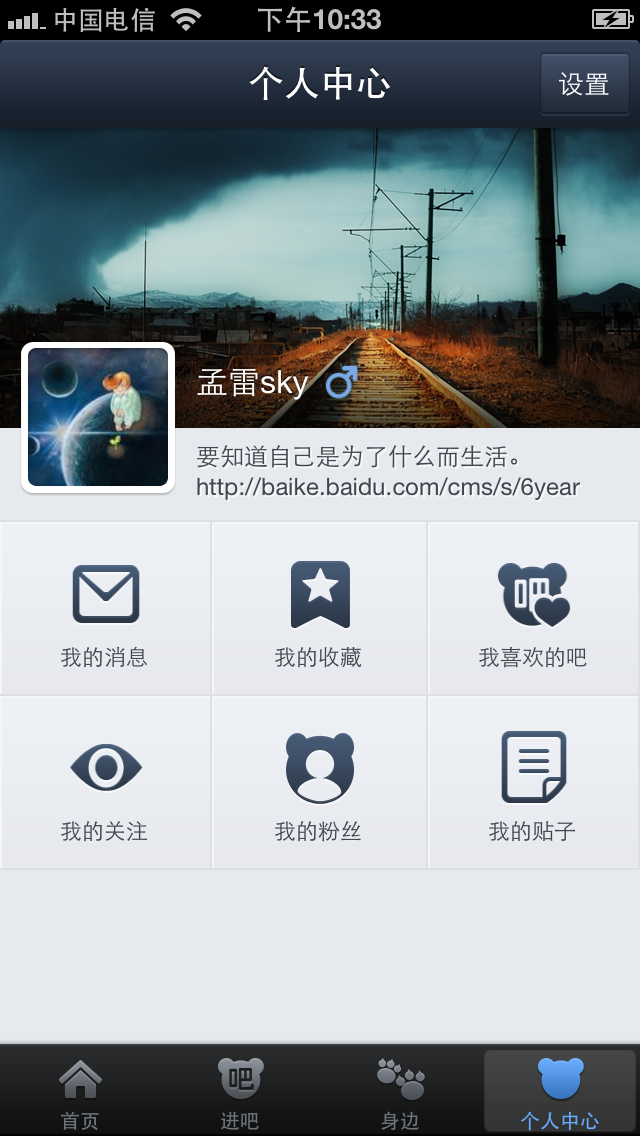Open 我的贴子 my posts
This screenshot has width=640, height=1136.
tap(533, 783)
